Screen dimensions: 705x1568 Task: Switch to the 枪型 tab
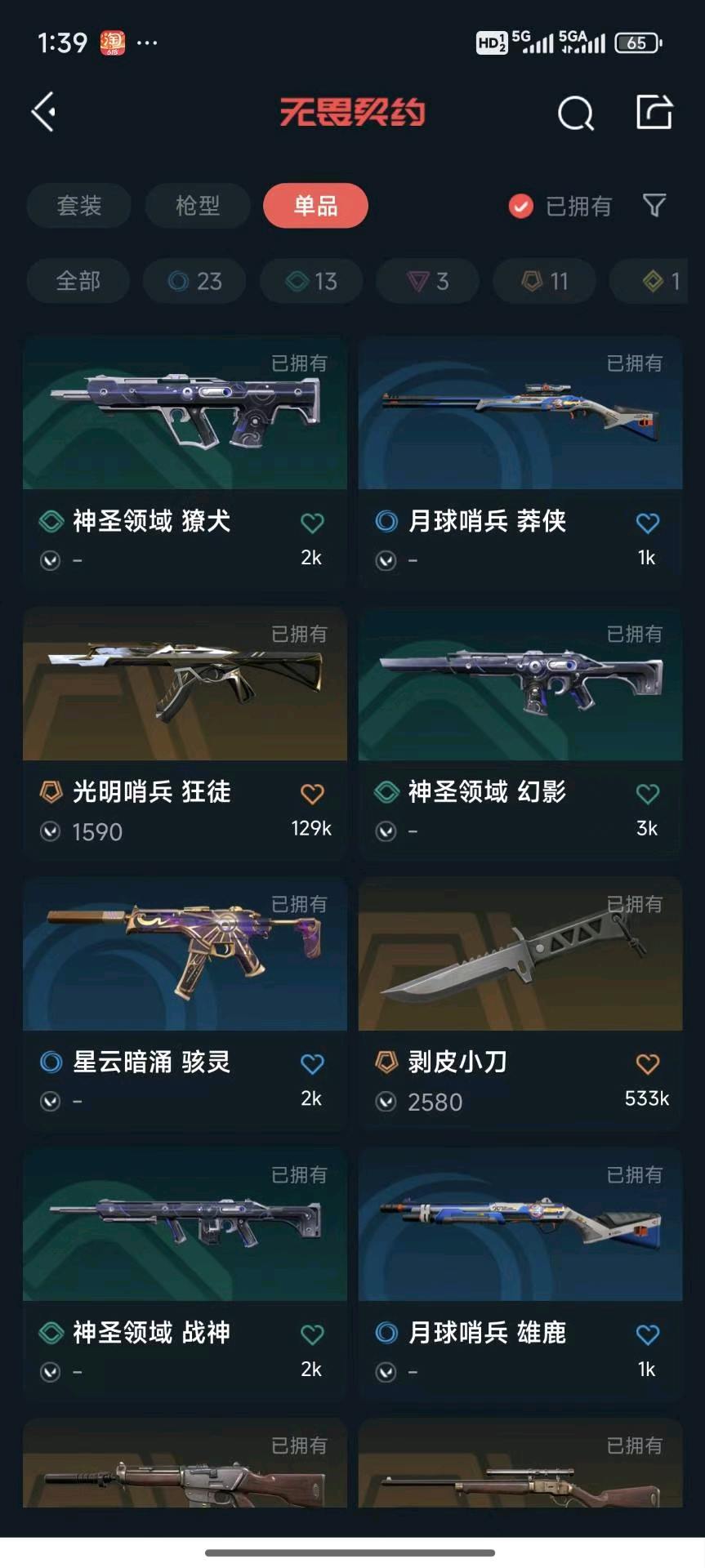(x=198, y=206)
